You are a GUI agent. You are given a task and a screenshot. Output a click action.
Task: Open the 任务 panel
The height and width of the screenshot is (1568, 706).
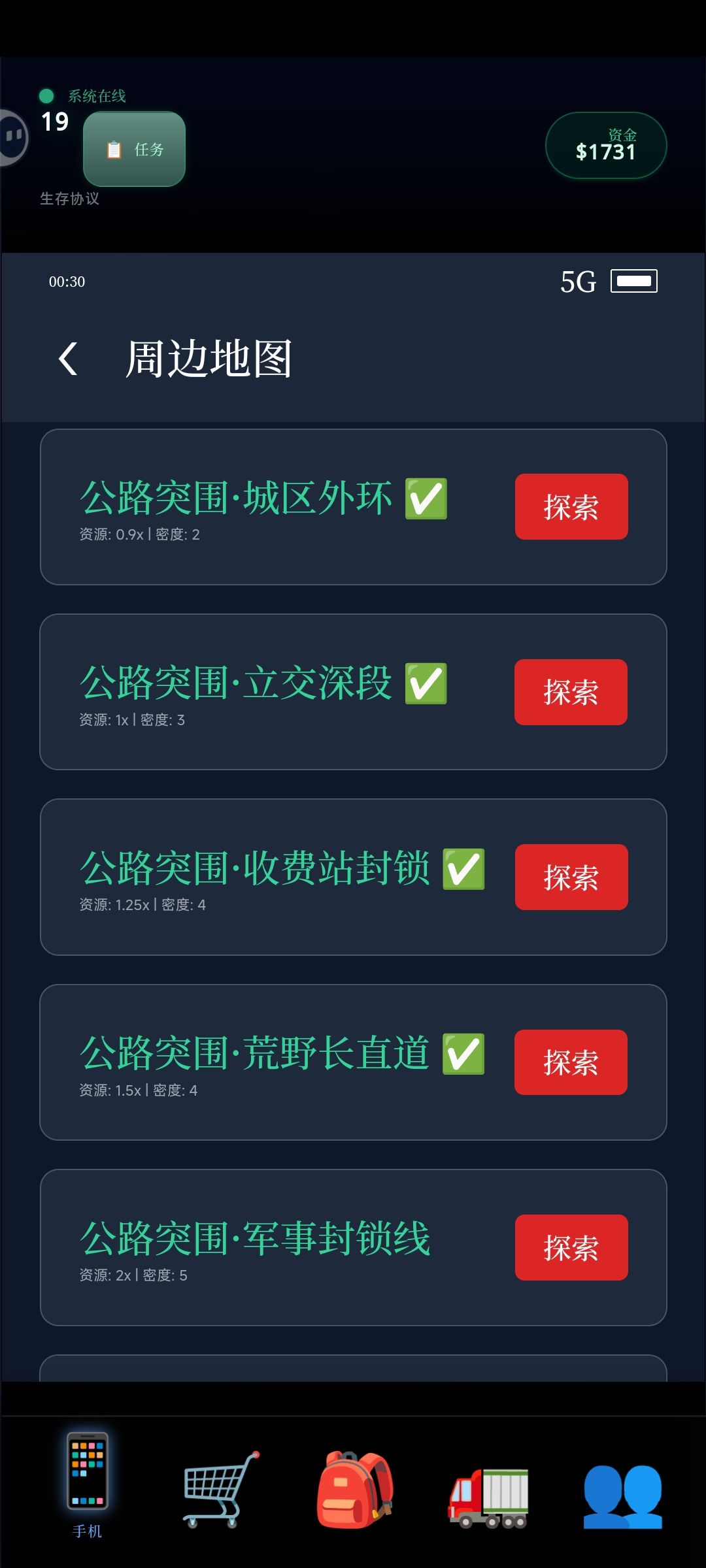tap(135, 150)
